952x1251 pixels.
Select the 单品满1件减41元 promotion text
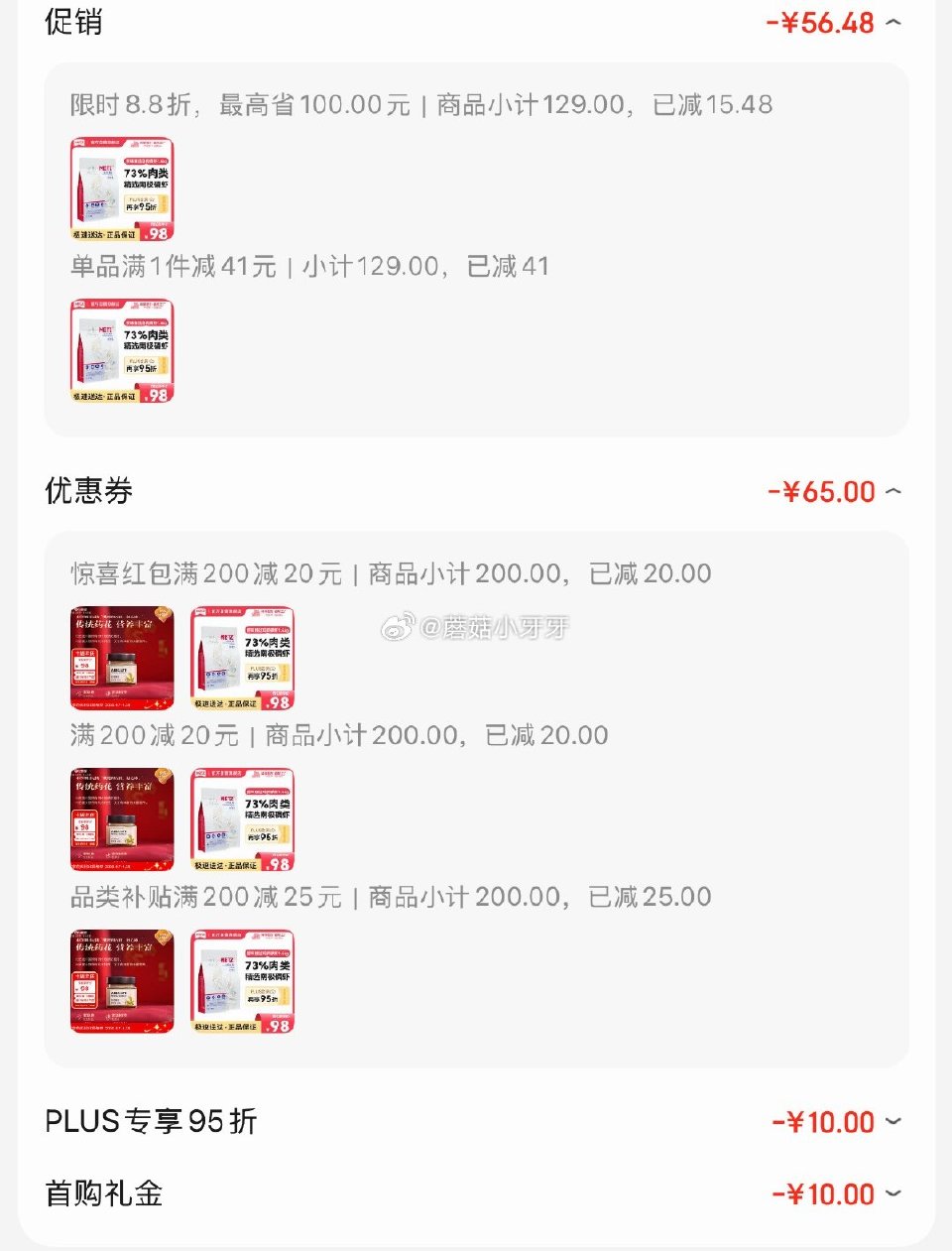click(x=297, y=266)
